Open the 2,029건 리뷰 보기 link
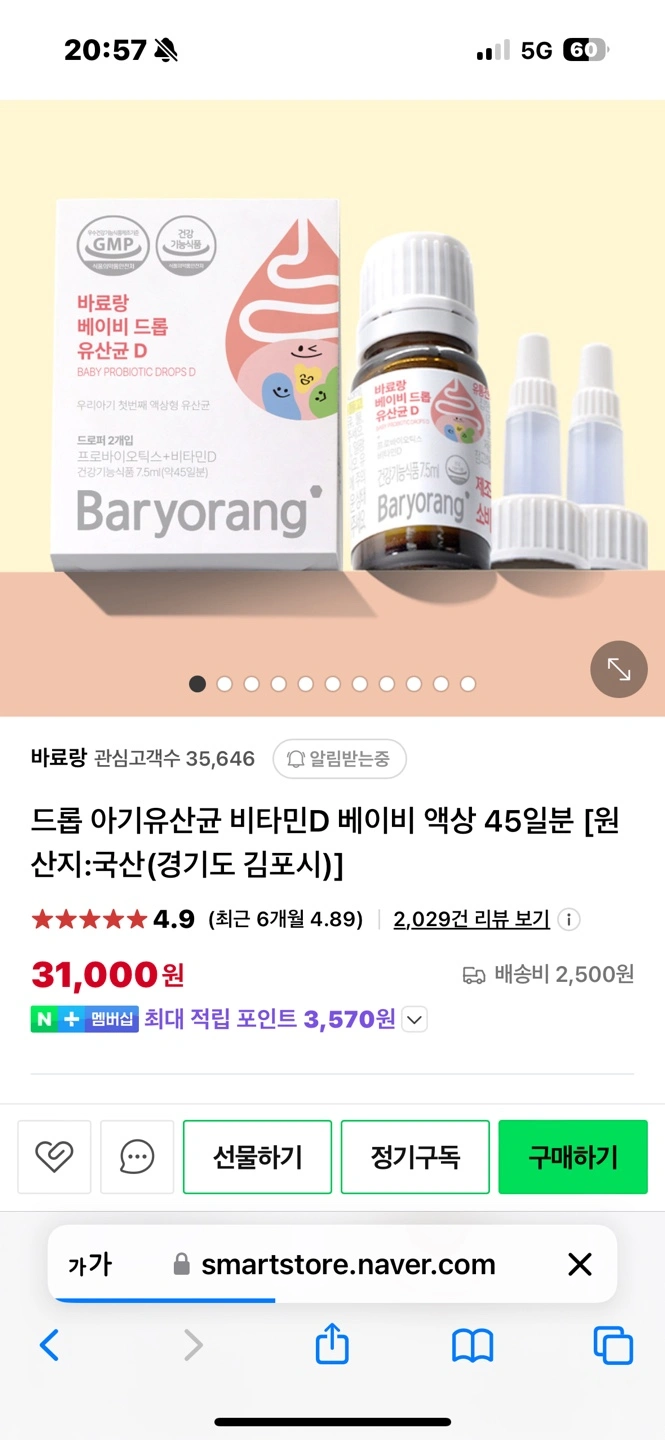Screen dimensions: 665x1440 click(472, 919)
